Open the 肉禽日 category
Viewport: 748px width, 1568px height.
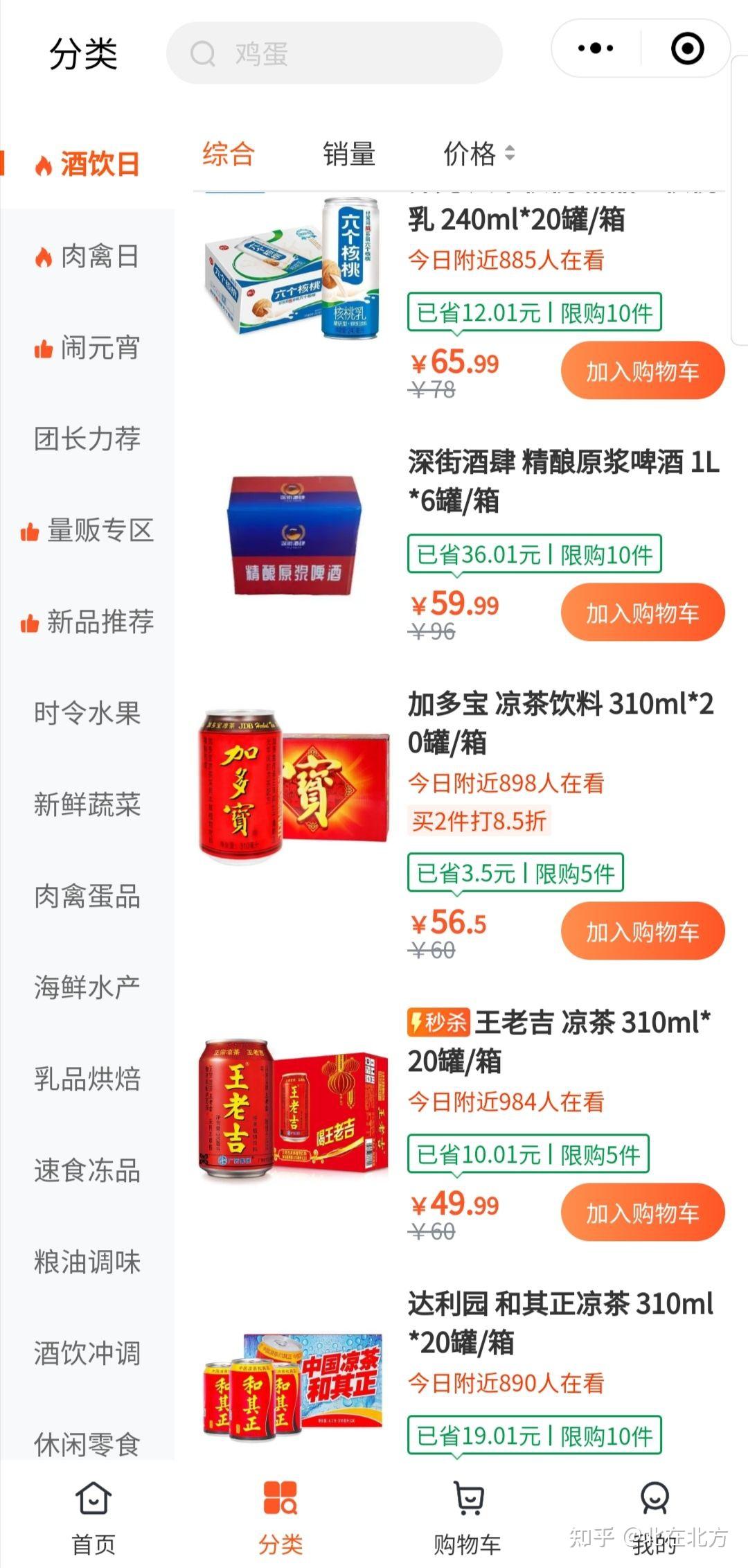pyautogui.click(x=88, y=256)
